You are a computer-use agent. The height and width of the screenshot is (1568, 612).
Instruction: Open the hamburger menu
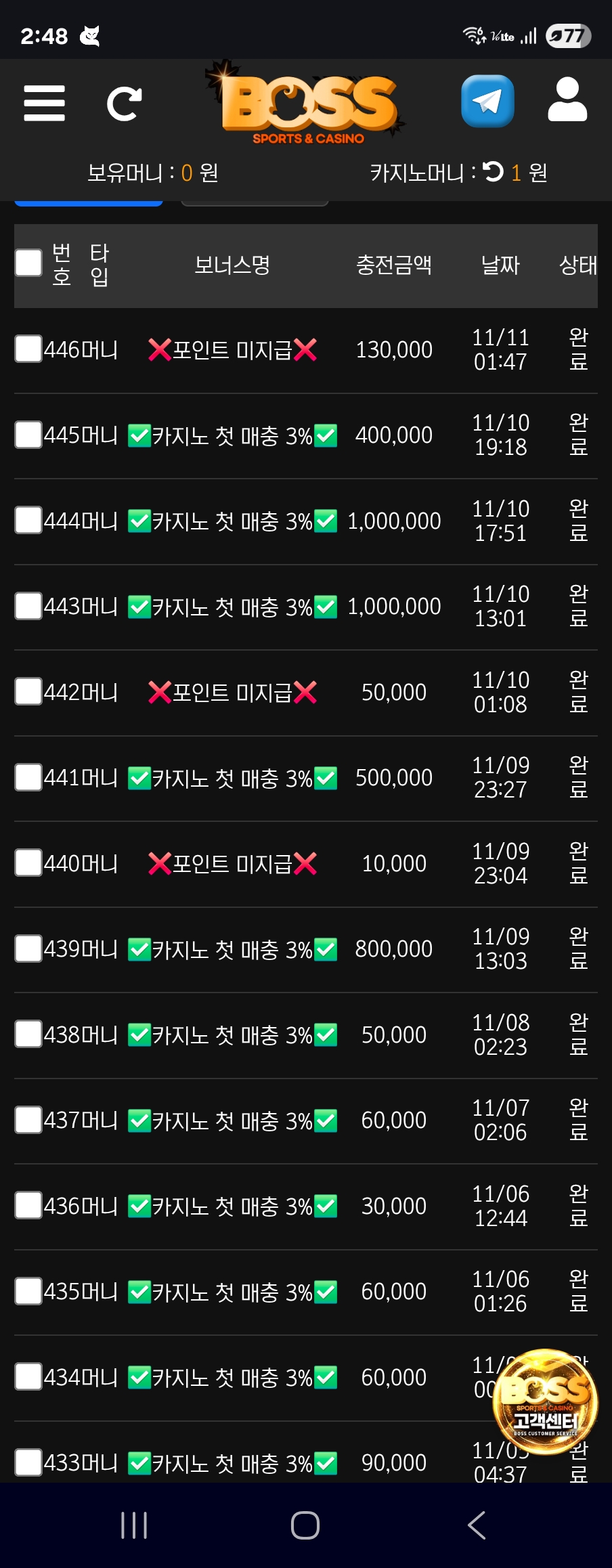point(44,103)
